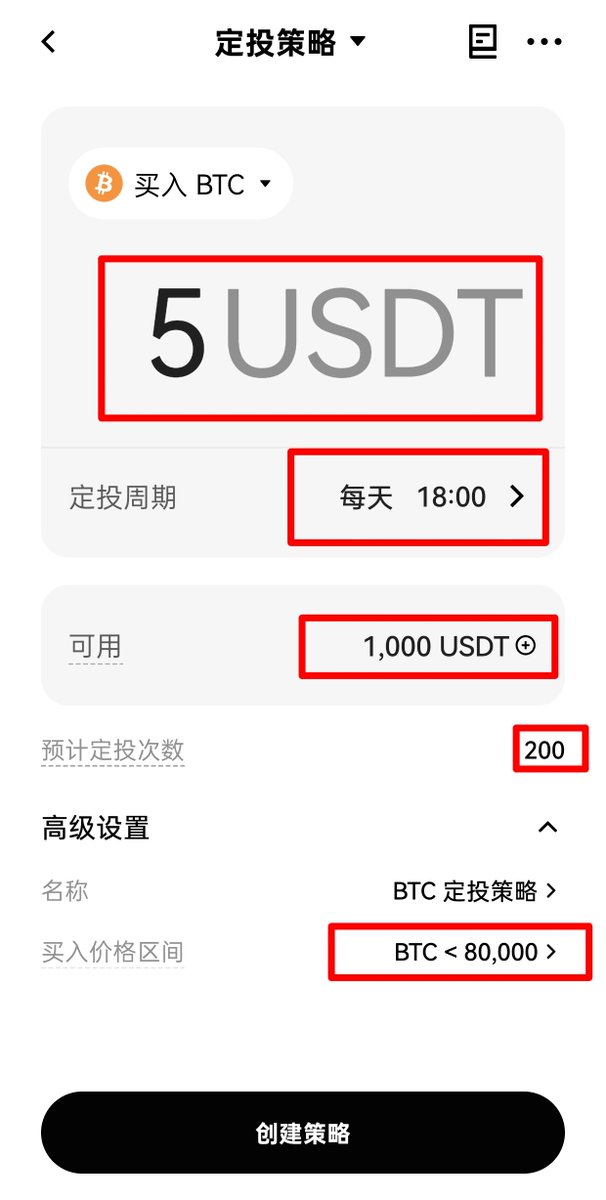Add funds with the plus next to 1,000 USDT
The height and width of the screenshot is (1200, 606).
pos(525,646)
